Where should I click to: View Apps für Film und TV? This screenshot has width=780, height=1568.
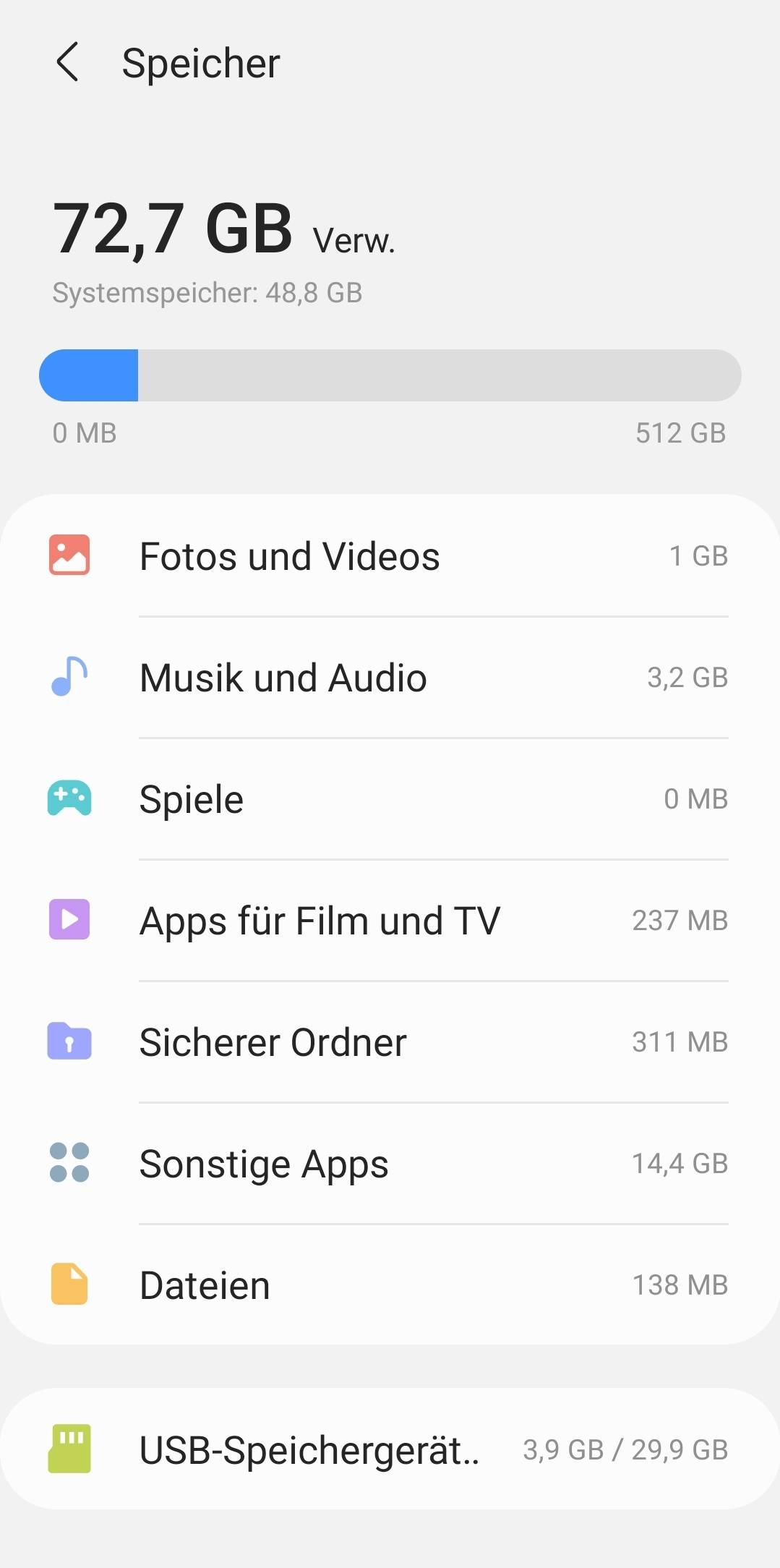pos(390,921)
